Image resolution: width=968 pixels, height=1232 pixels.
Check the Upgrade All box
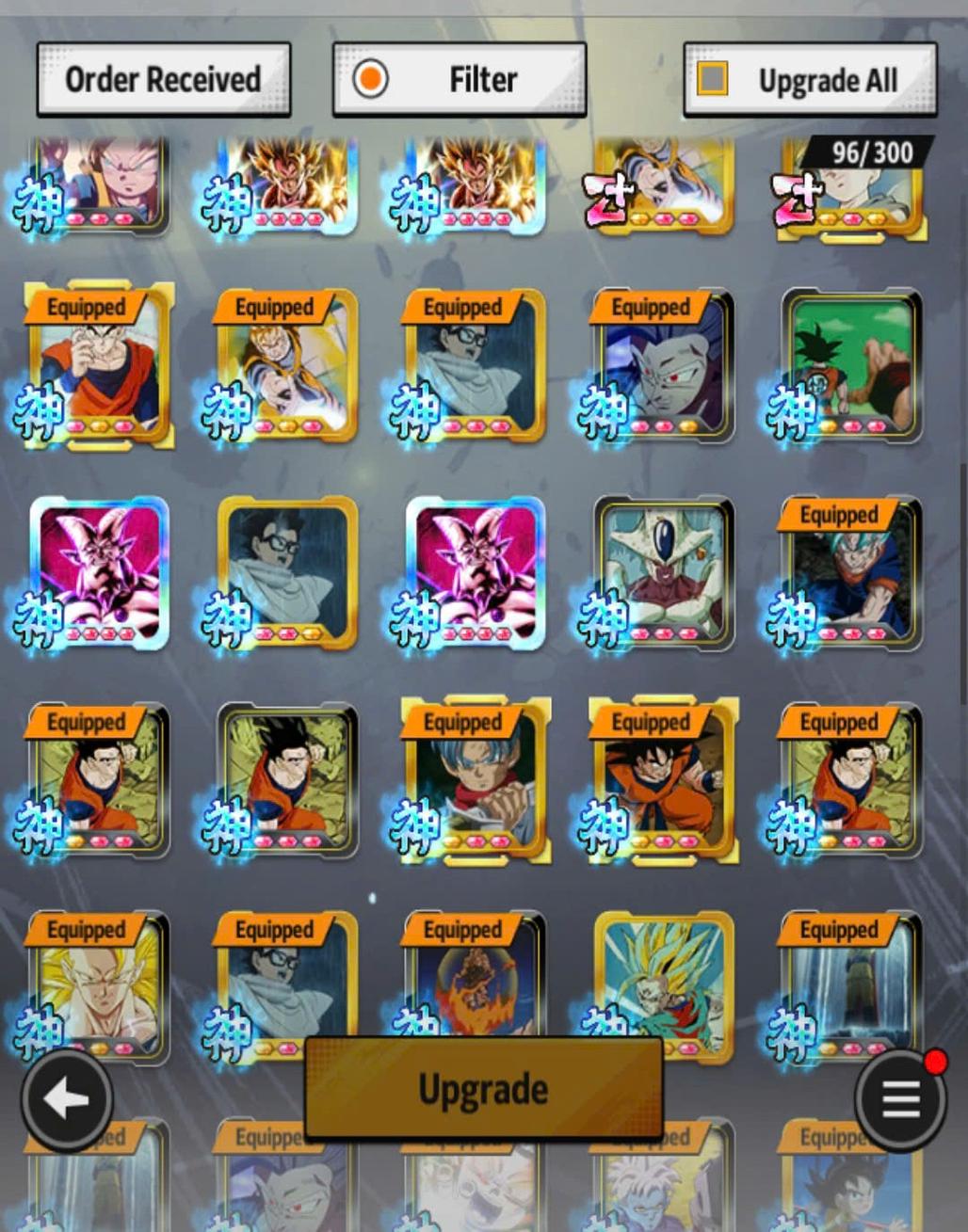(x=713, y=80)
